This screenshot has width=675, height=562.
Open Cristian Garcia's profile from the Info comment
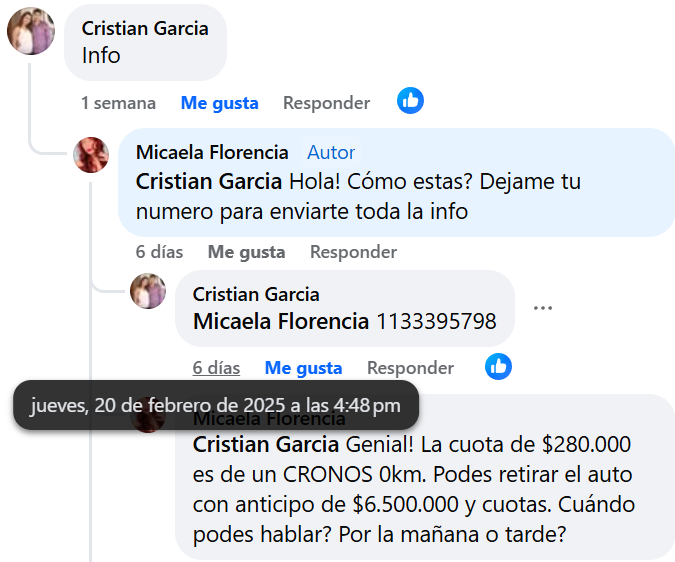tap(145, 28)
